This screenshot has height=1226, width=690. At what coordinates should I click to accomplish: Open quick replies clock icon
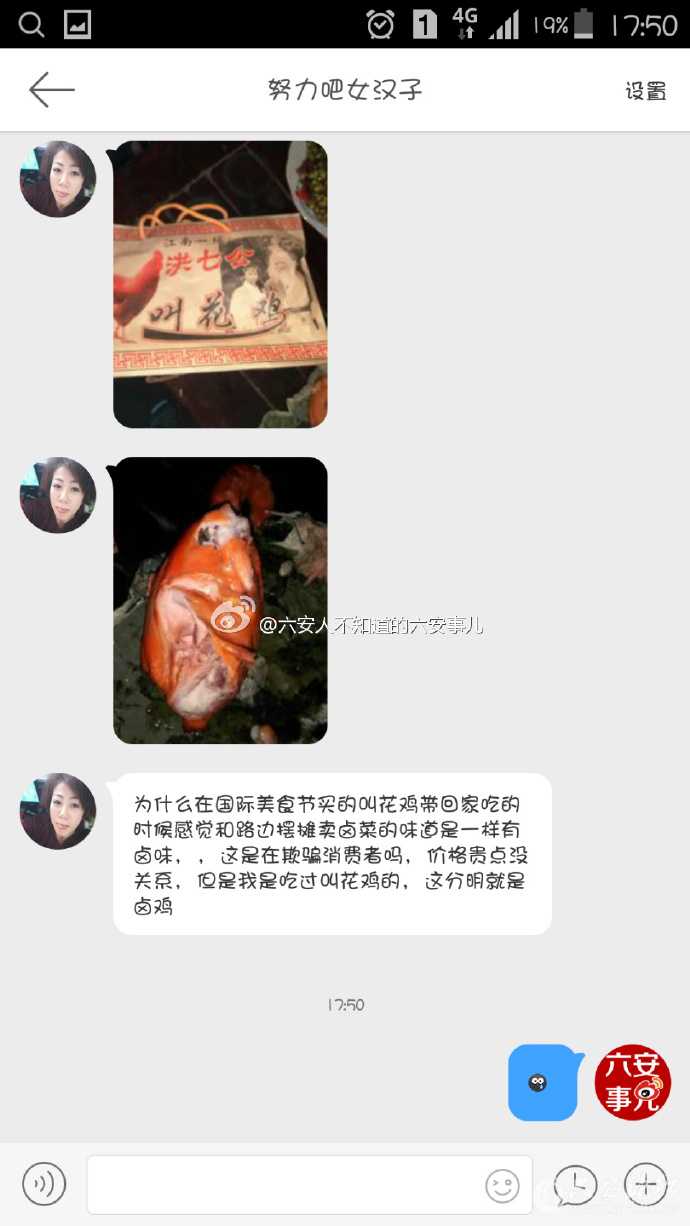tap(576, 1185)
